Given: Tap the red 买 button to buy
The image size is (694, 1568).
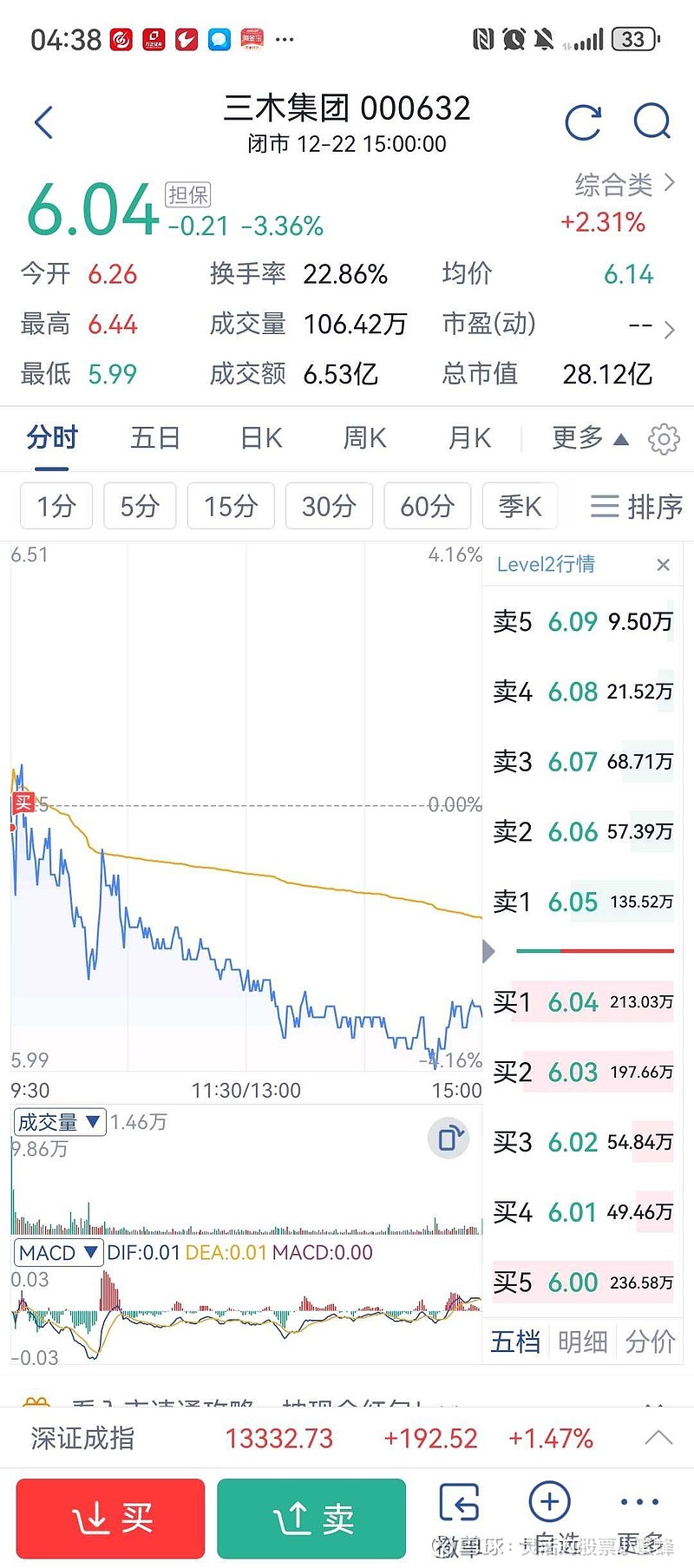Looking at the screenshot, I should tap(109, 1519).
